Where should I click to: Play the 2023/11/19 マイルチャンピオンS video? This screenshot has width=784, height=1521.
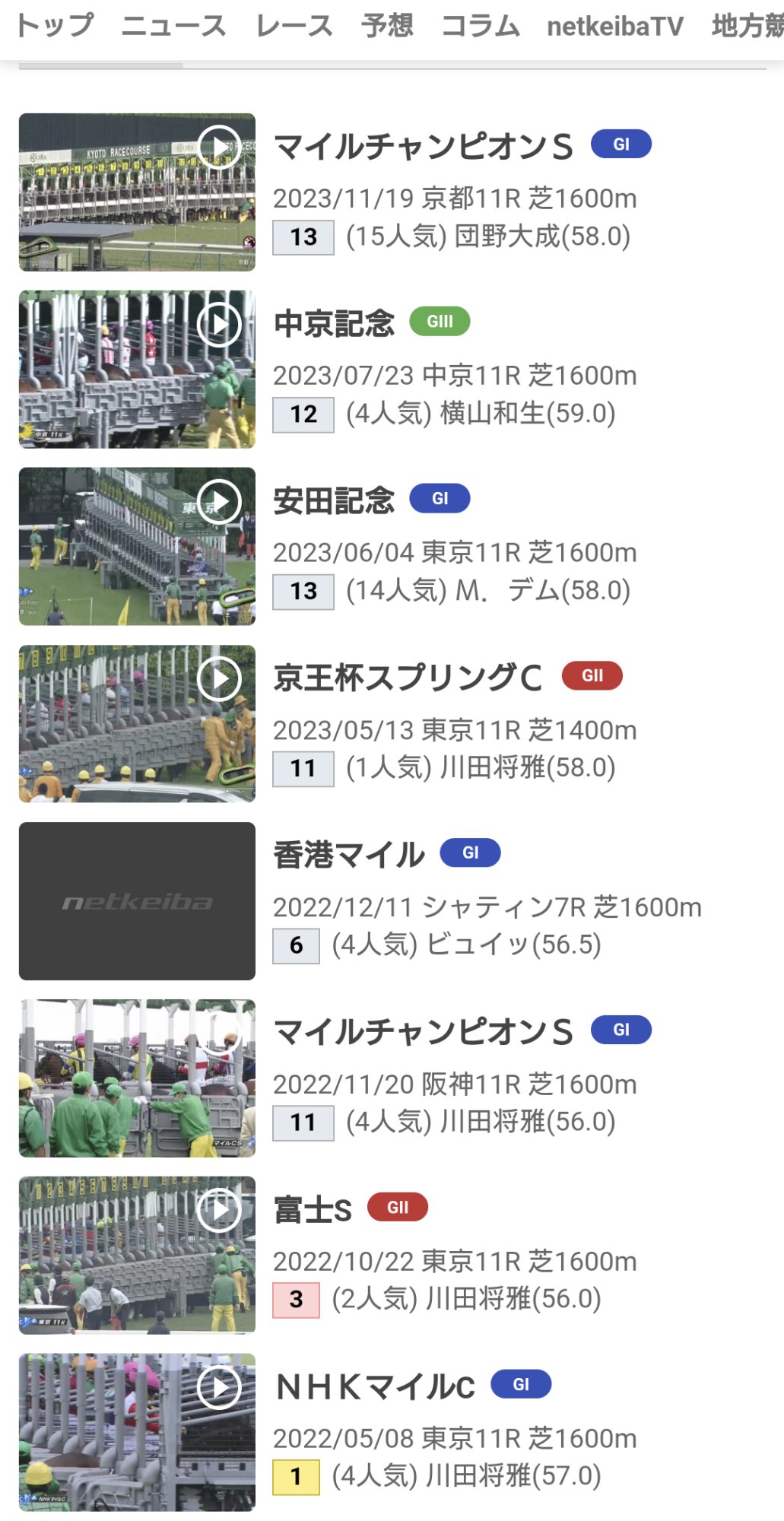pyautogui.click(x=219, y=147)
